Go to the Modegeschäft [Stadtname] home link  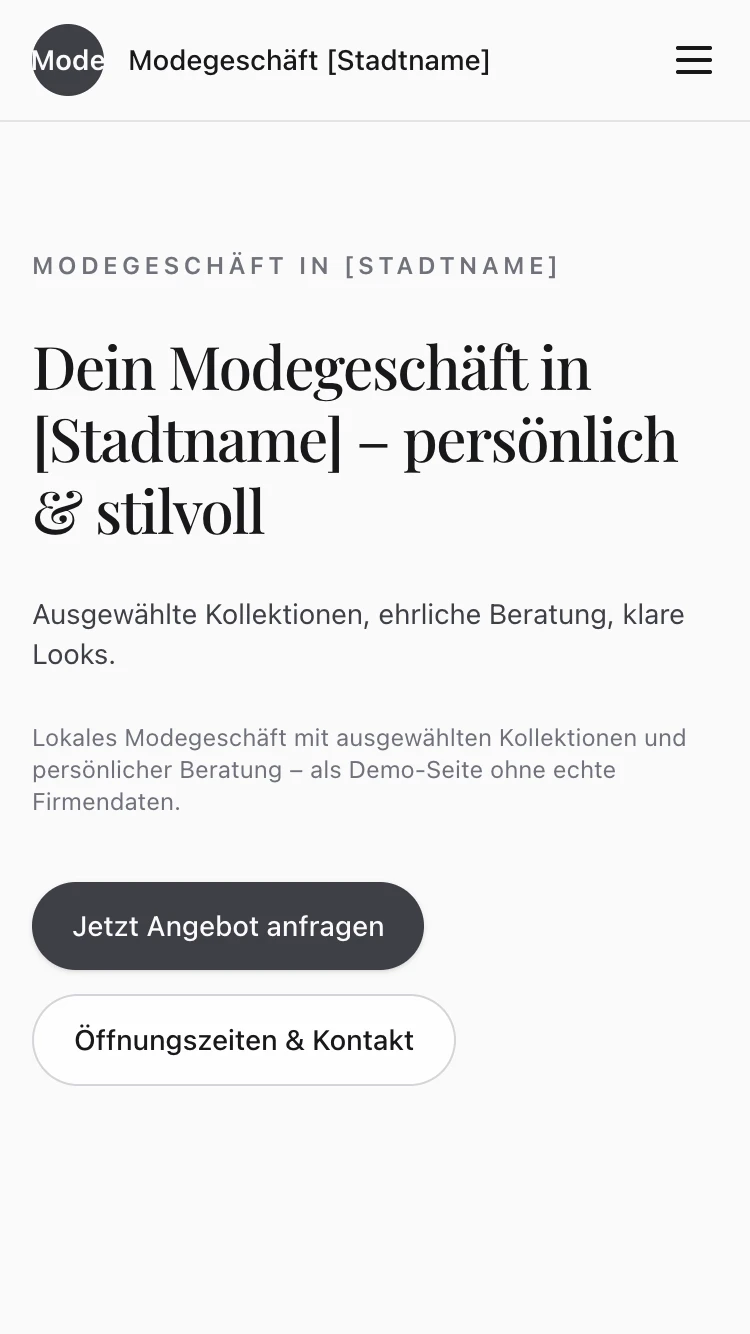click(x=309, y=61)
